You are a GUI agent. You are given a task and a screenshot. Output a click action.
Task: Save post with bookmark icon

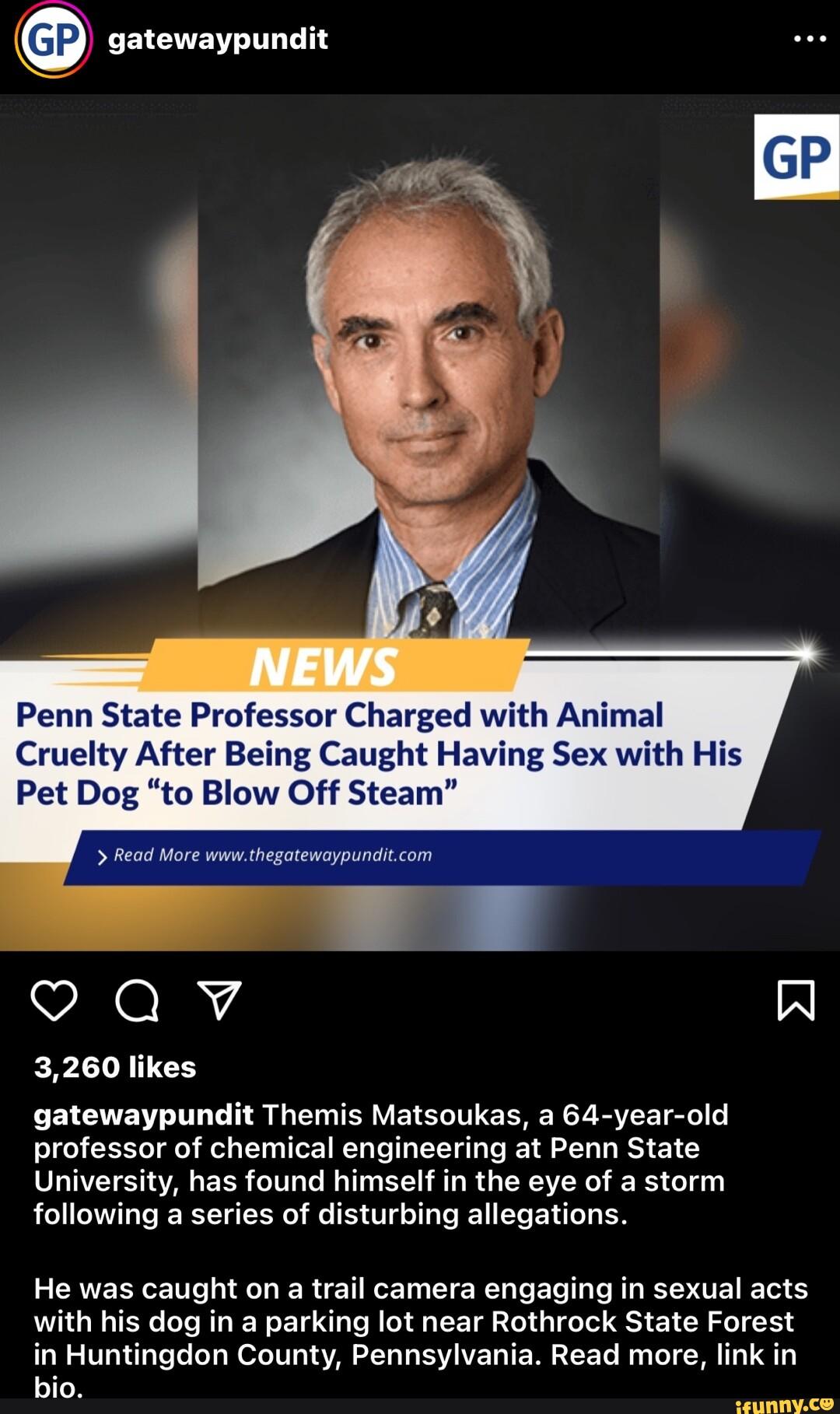coord(796,1000)
